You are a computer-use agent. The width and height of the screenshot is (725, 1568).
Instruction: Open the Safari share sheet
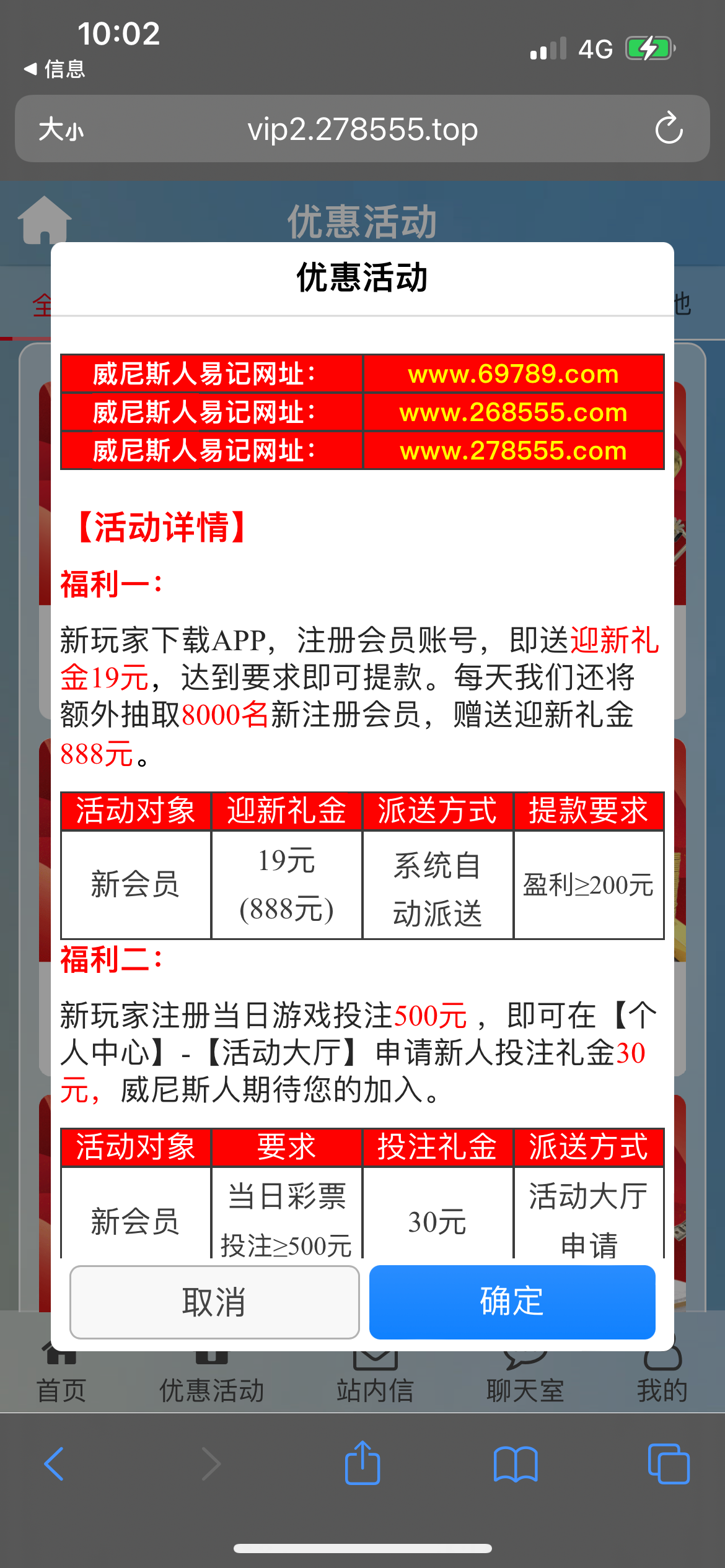[362, 1463]
